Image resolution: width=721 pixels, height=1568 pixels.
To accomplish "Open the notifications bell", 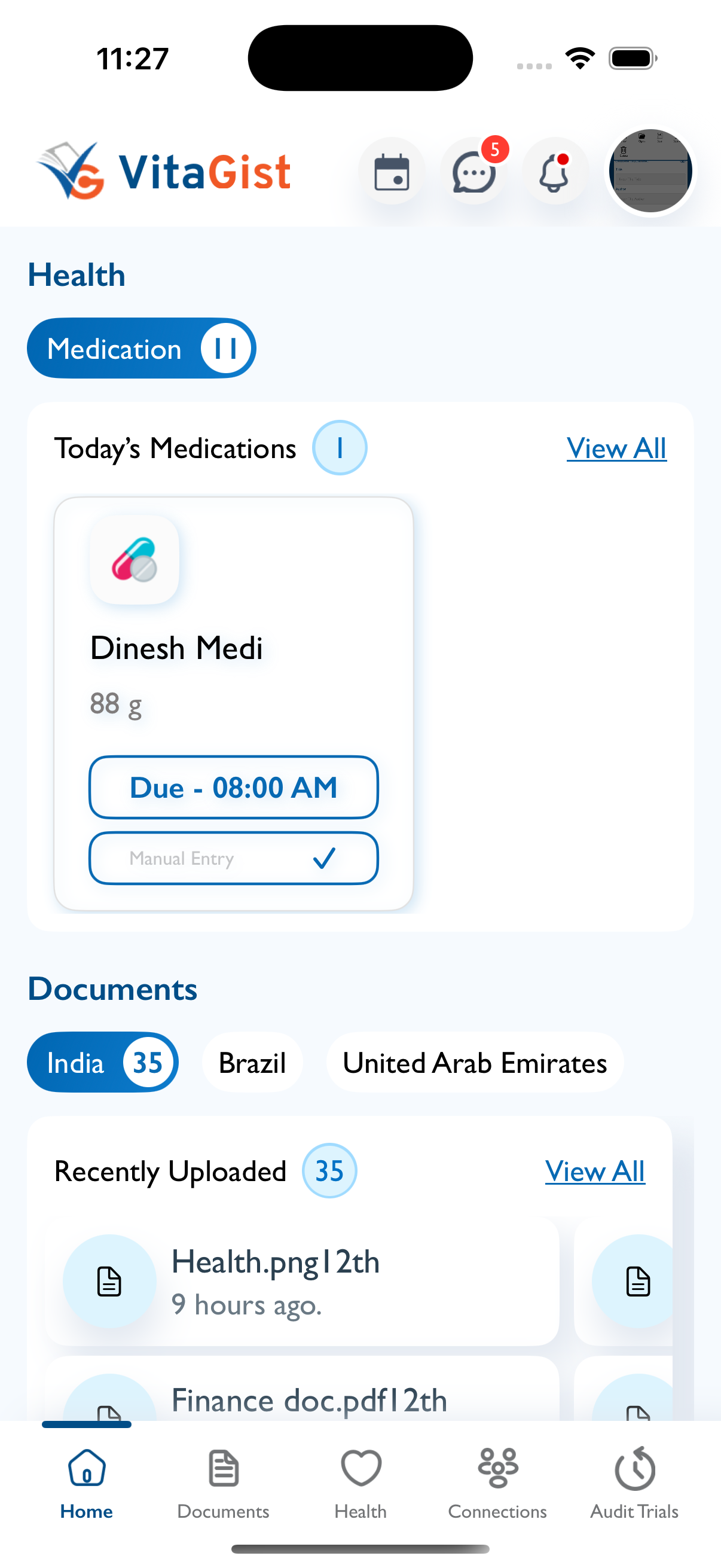I will 555,172.
